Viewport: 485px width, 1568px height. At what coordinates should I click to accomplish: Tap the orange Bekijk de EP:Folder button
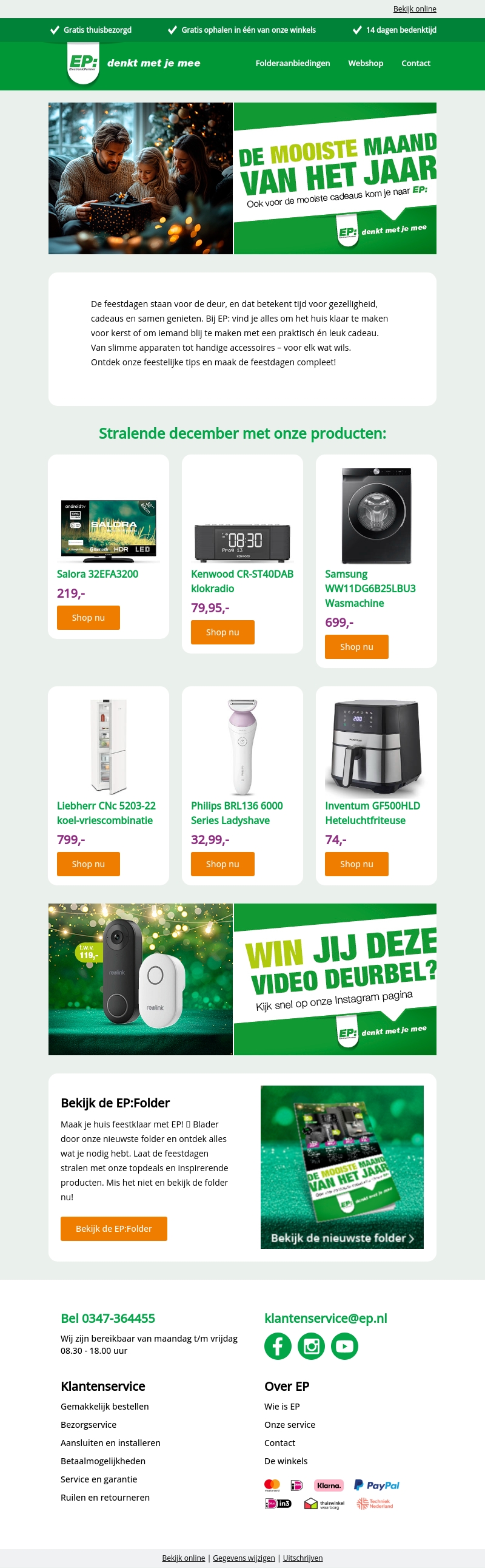click(x=113, y=1228)
